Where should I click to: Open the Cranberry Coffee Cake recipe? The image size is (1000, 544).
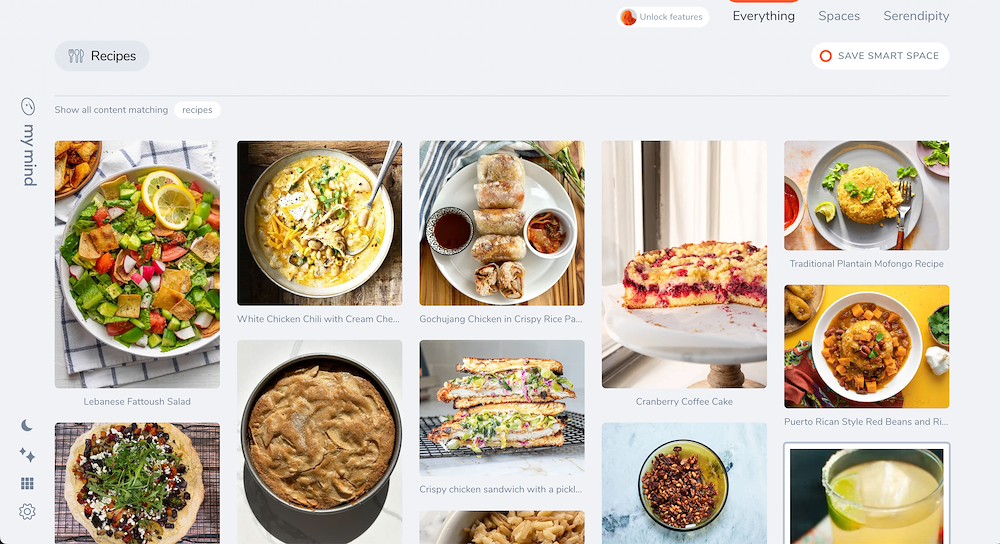coord(684,264)
